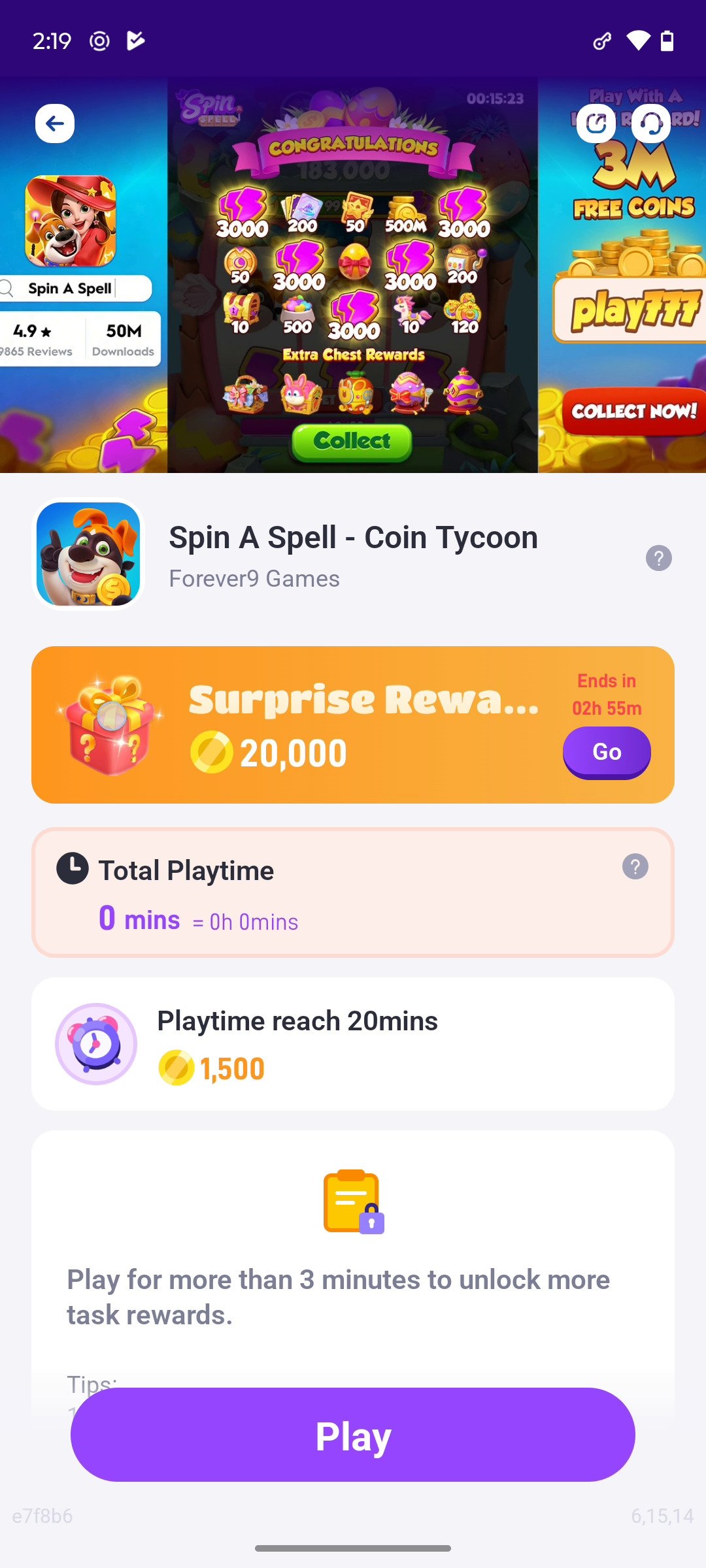Open customer support headset icon

tap(651, 123)
